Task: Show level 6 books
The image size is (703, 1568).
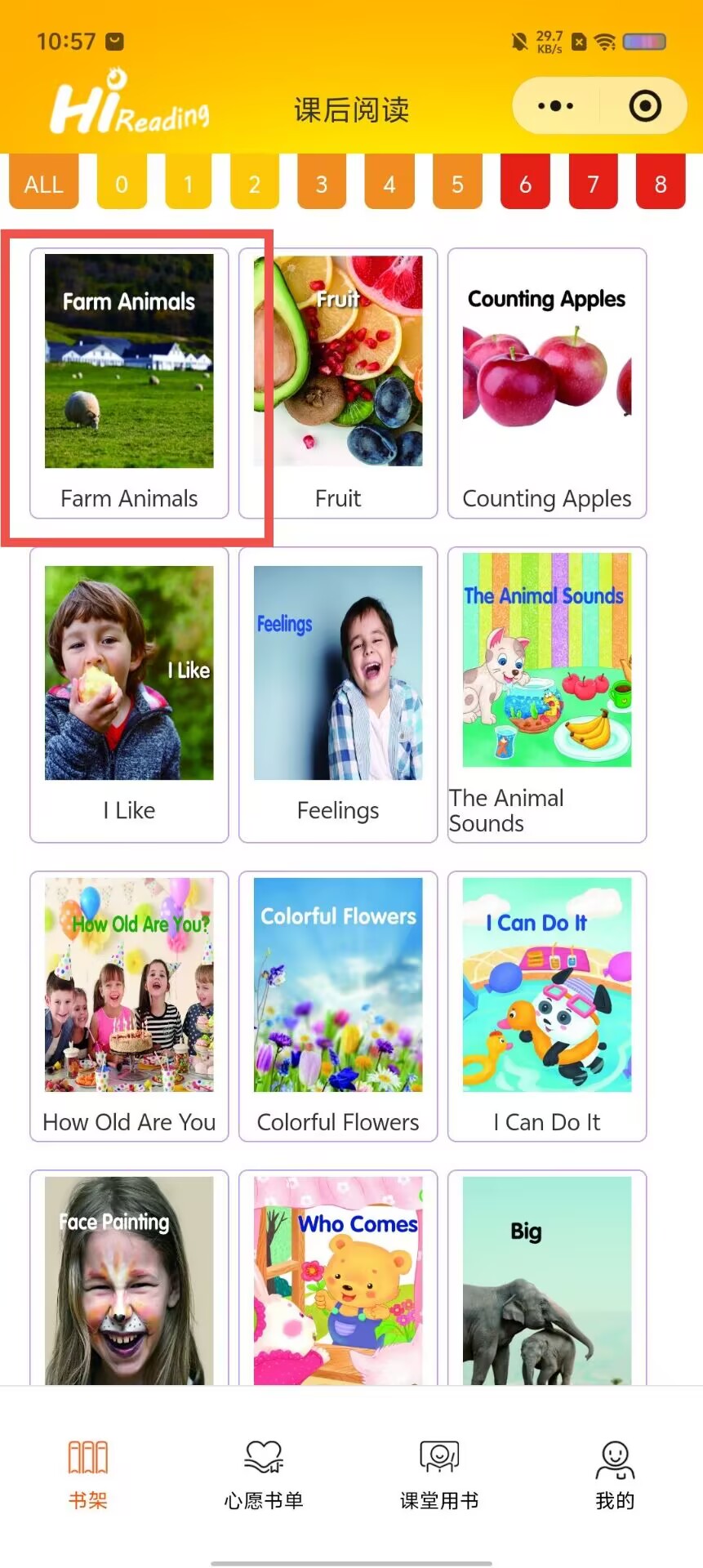Action: coord(526,183)
